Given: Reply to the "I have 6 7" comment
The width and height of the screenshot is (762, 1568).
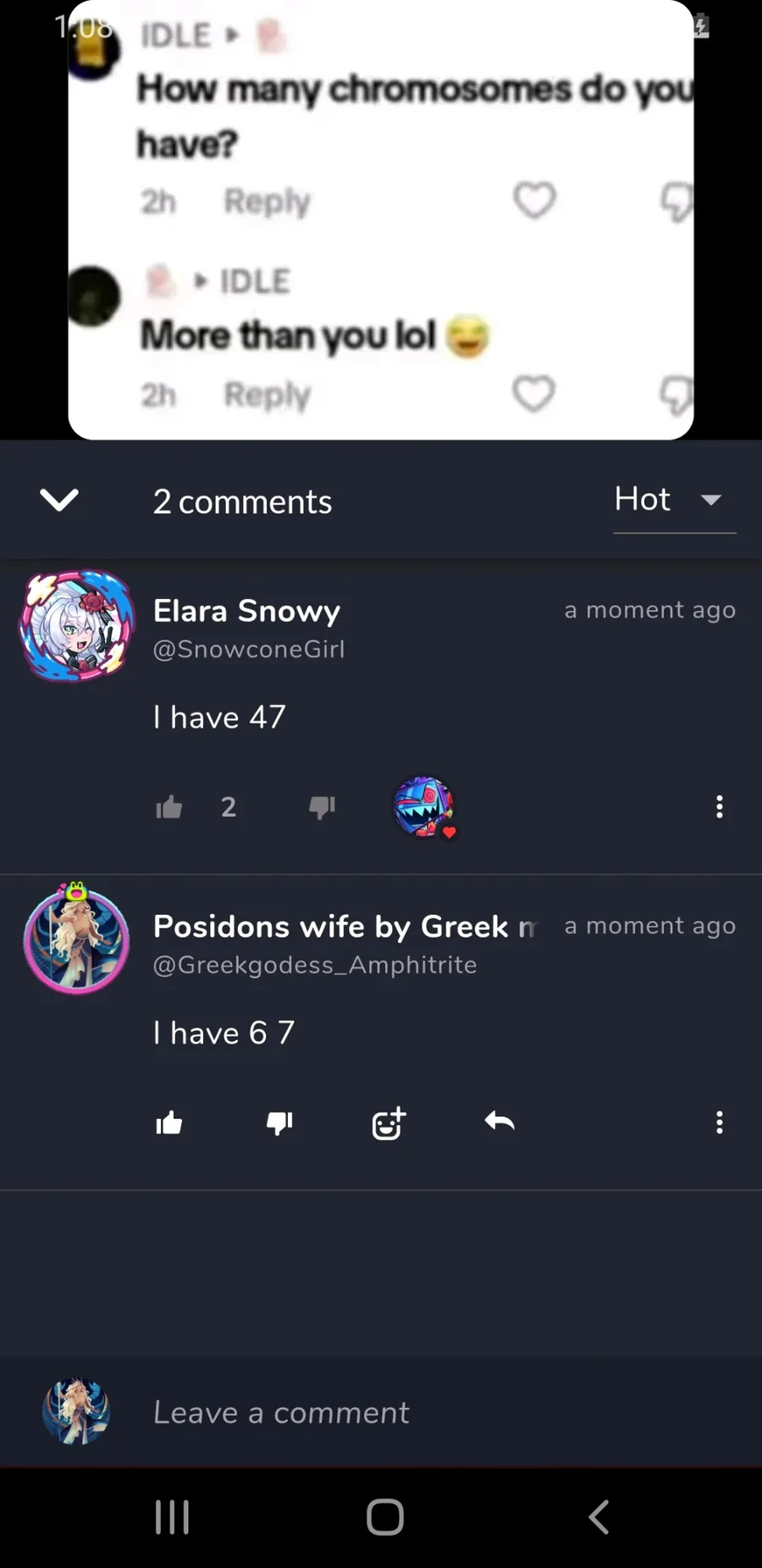Looking at the screenshot, I should pyautogui.click(x=500, y=1123).
